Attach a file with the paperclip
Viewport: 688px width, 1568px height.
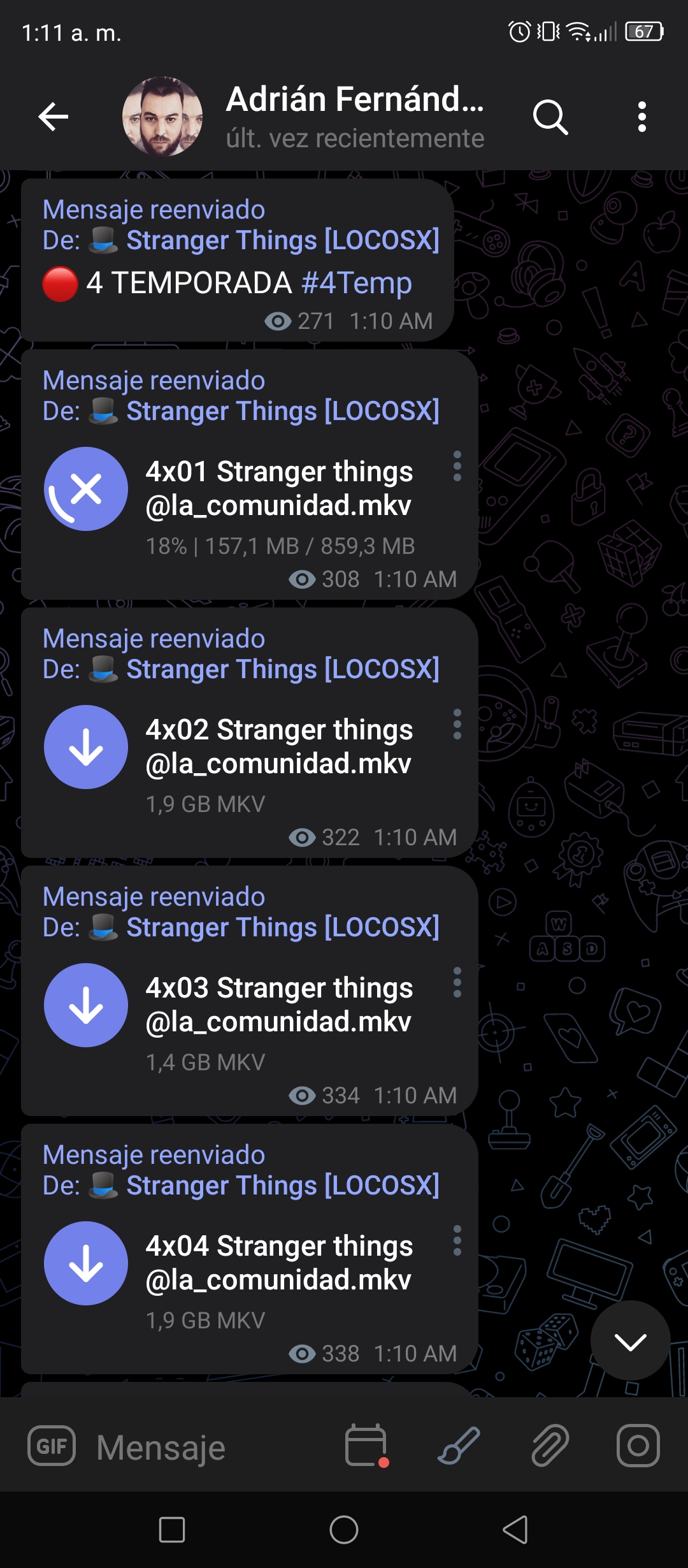point(550,1446)
